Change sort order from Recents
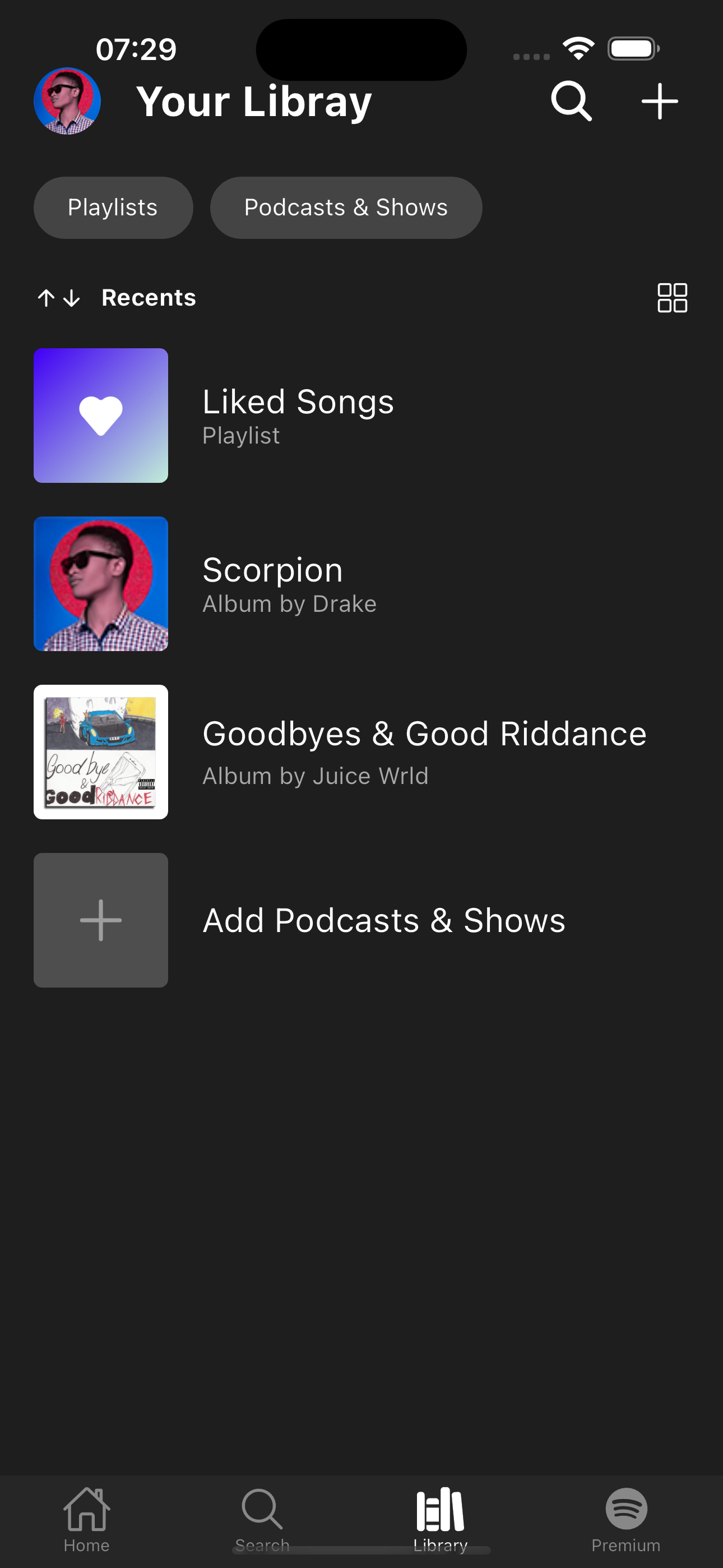Viewport: 723px width, 1568px height. (117, 298)
